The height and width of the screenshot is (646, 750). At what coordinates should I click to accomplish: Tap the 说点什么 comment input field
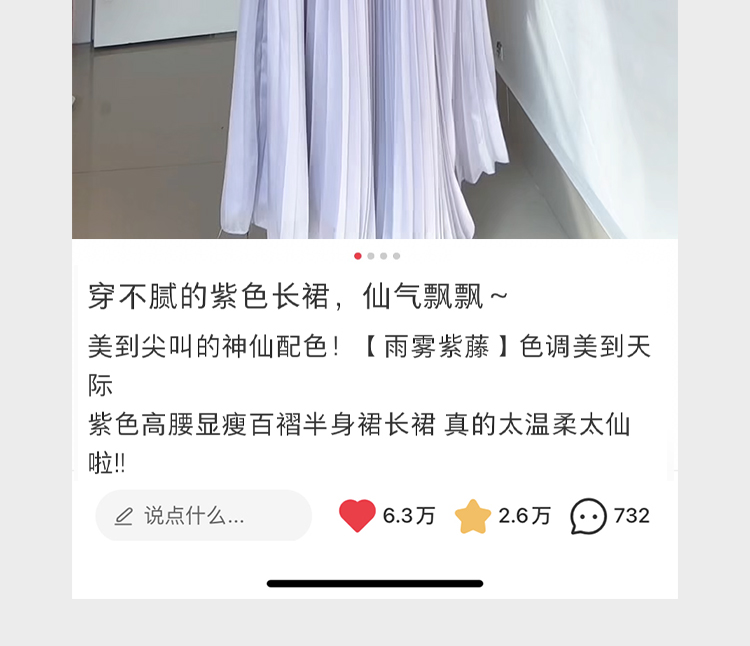204,515
